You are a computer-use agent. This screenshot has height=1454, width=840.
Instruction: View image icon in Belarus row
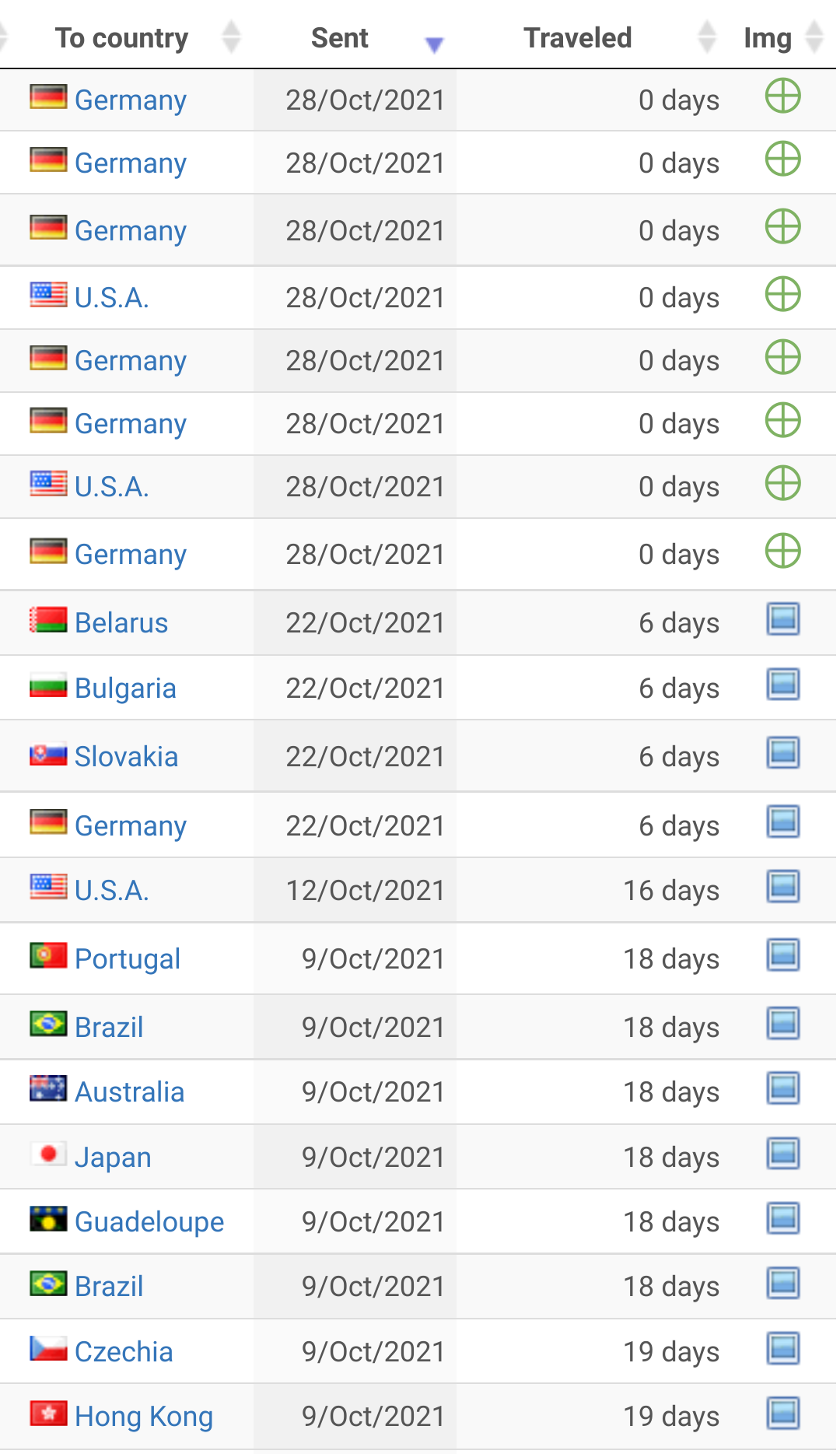783,620
